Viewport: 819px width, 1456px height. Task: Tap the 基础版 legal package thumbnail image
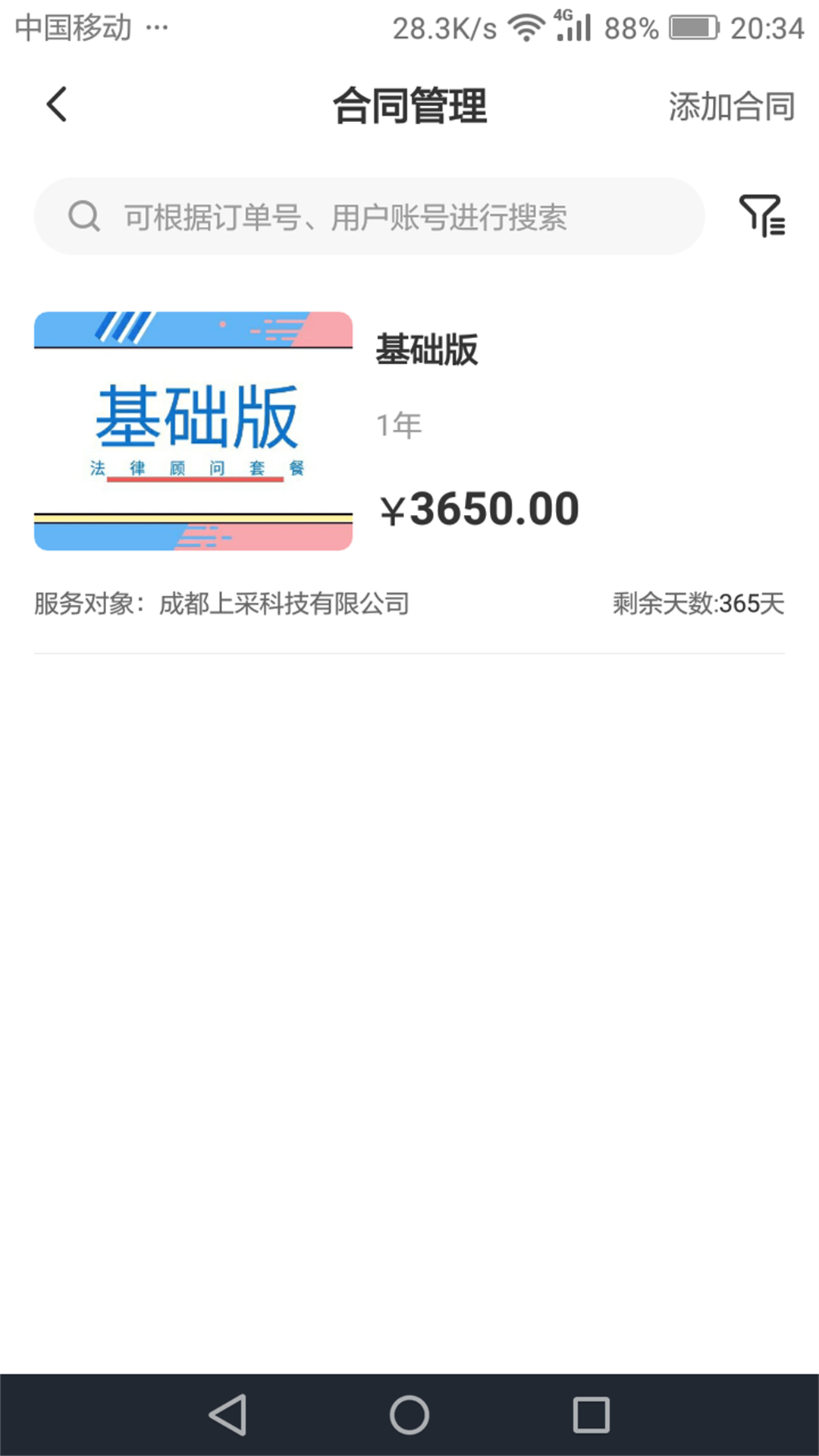click(193, 430)
